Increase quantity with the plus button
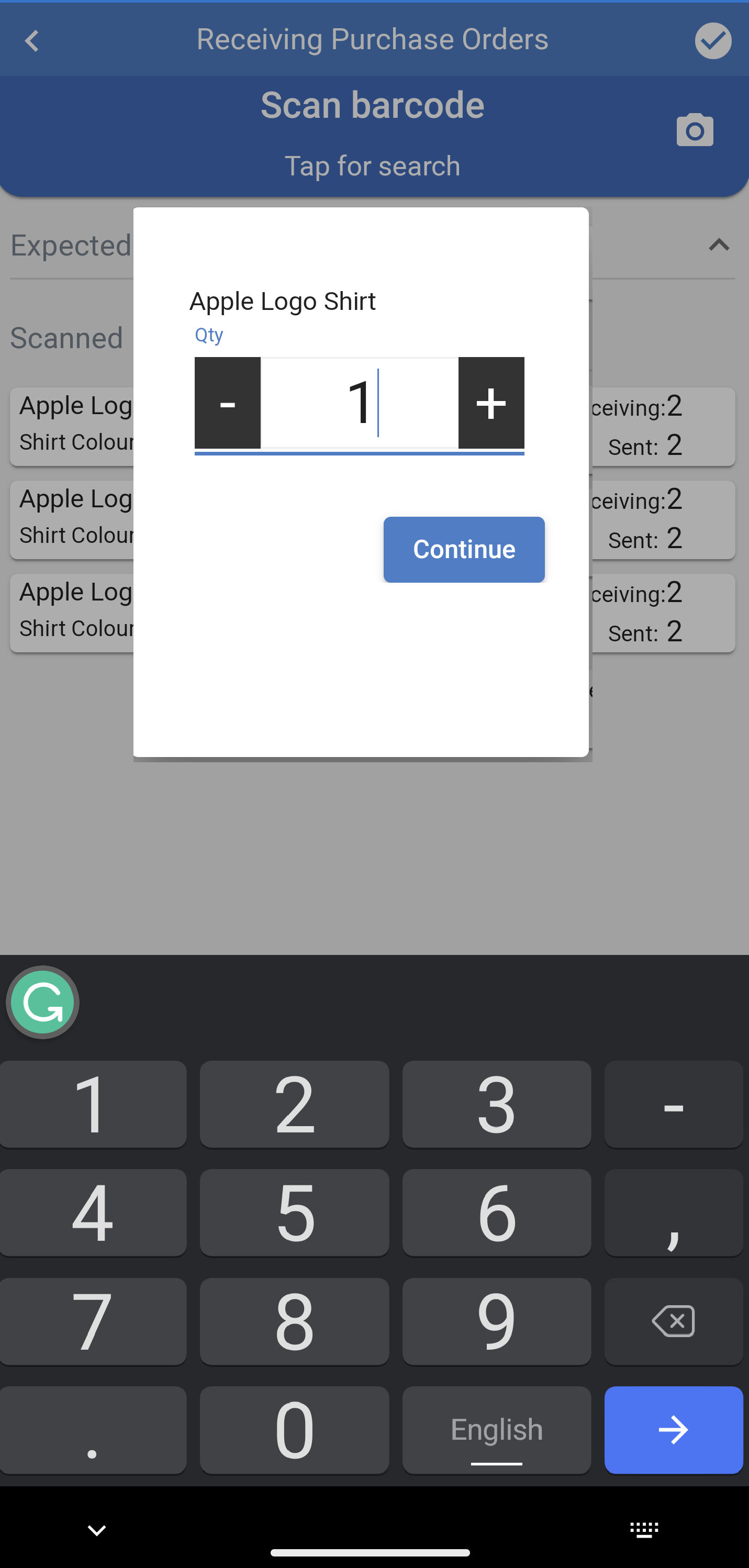 [x=491, y=403]
